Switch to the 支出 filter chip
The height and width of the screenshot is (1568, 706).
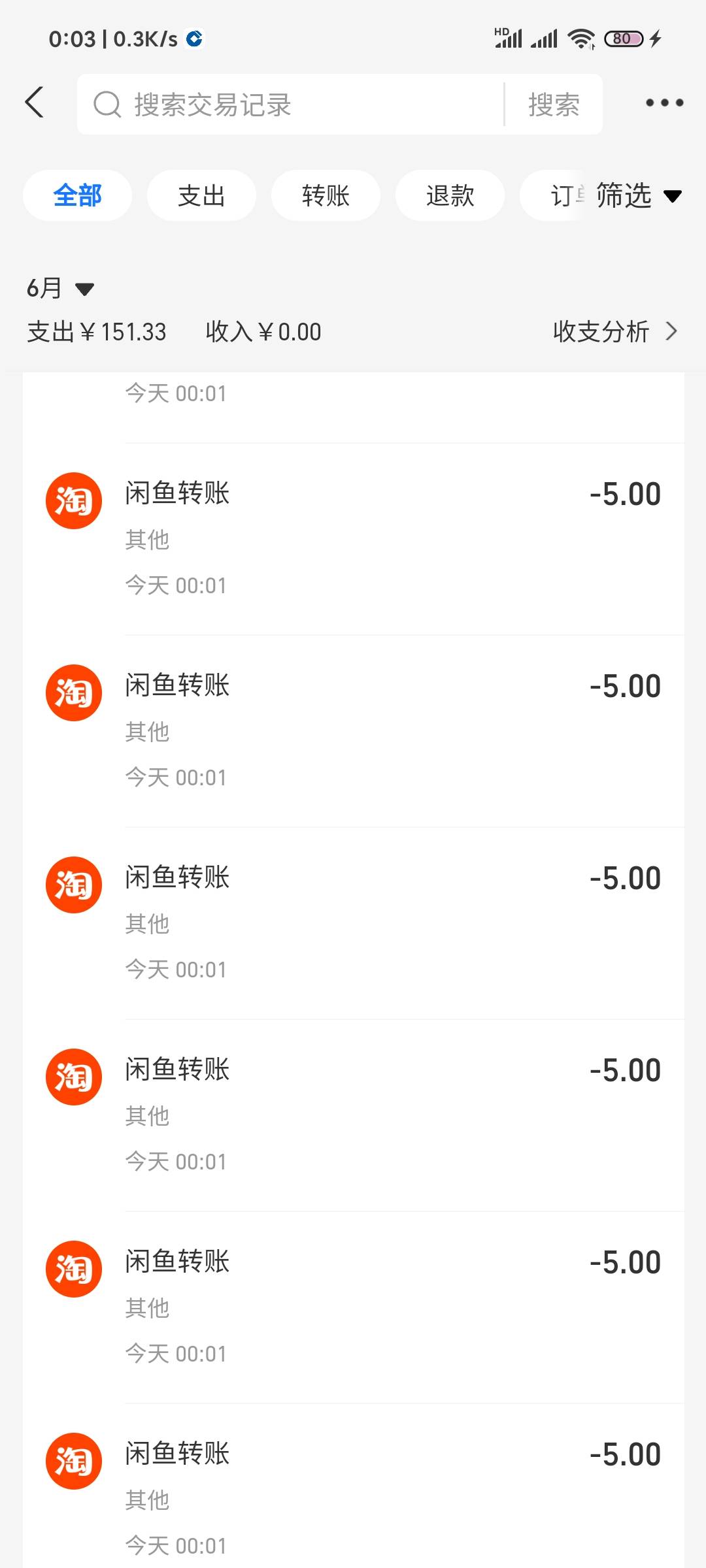click(x=201, y=195)
